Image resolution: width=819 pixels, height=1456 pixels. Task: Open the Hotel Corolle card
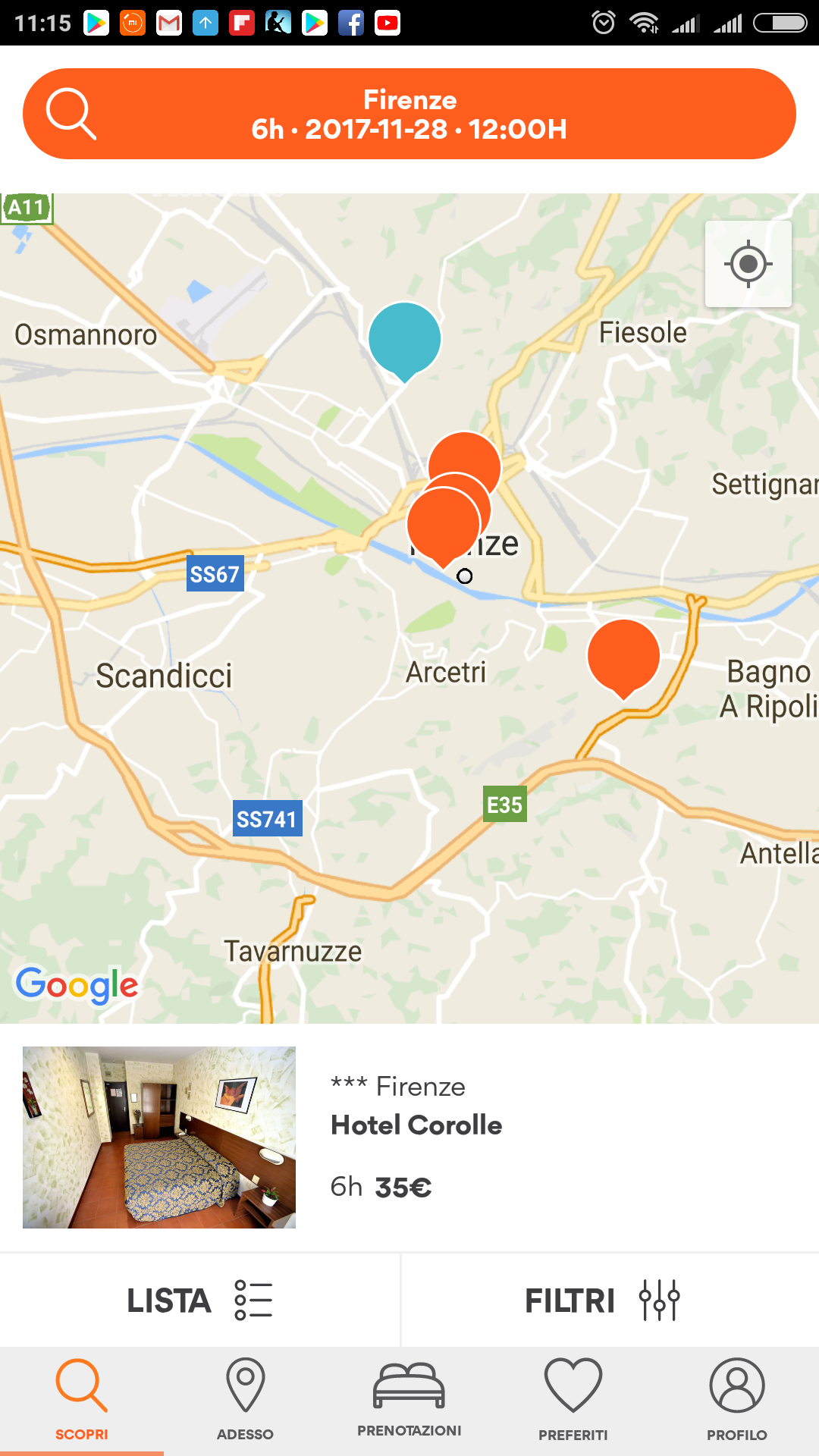pyautogui.click(x=409, y=1136)
